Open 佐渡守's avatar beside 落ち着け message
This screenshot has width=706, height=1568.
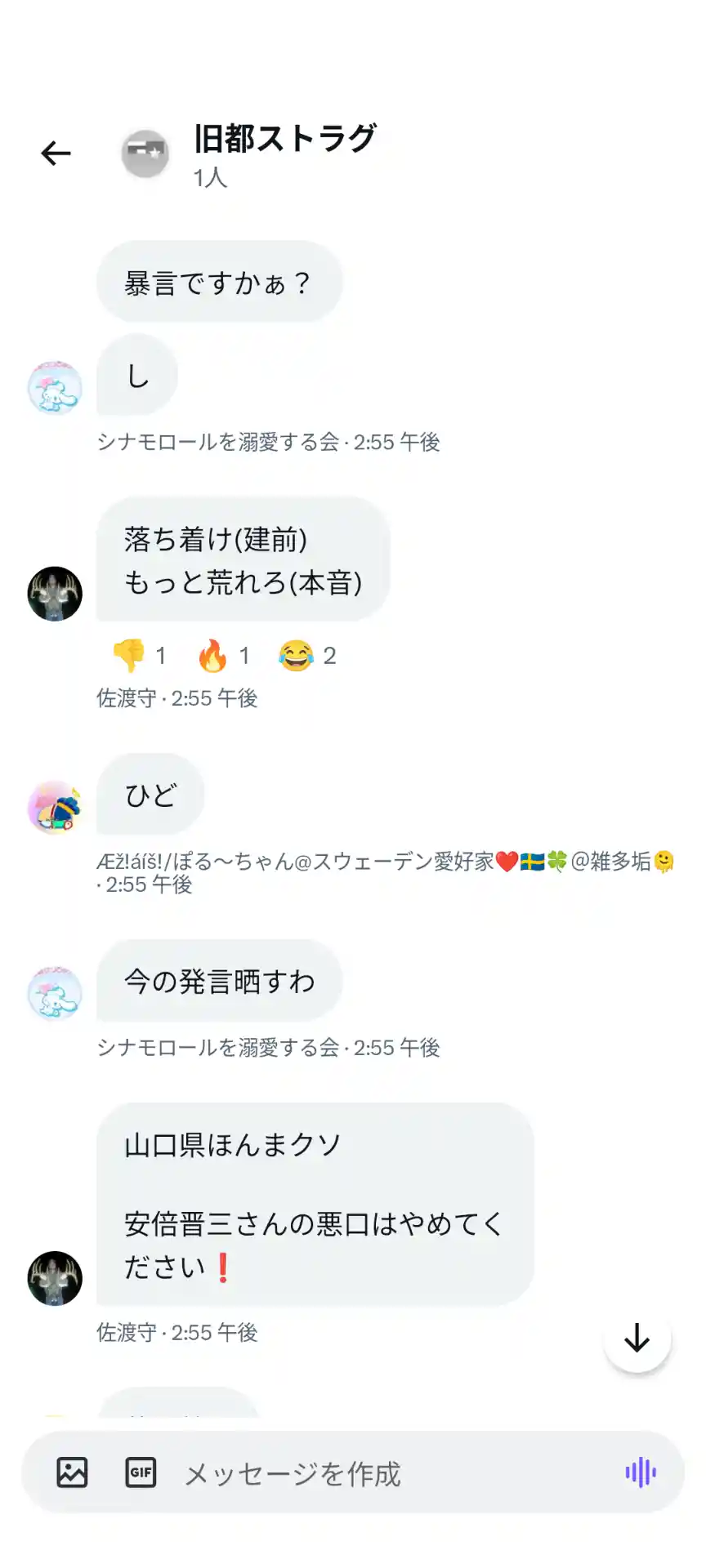tap(55, 594)
